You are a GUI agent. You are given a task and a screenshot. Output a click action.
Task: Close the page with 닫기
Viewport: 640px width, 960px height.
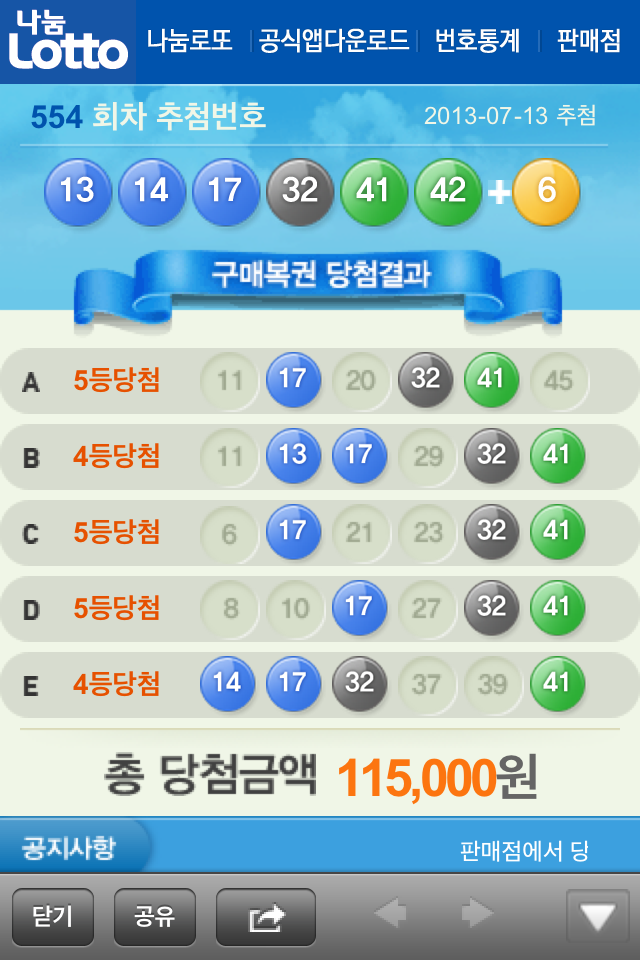pos(53,916)
